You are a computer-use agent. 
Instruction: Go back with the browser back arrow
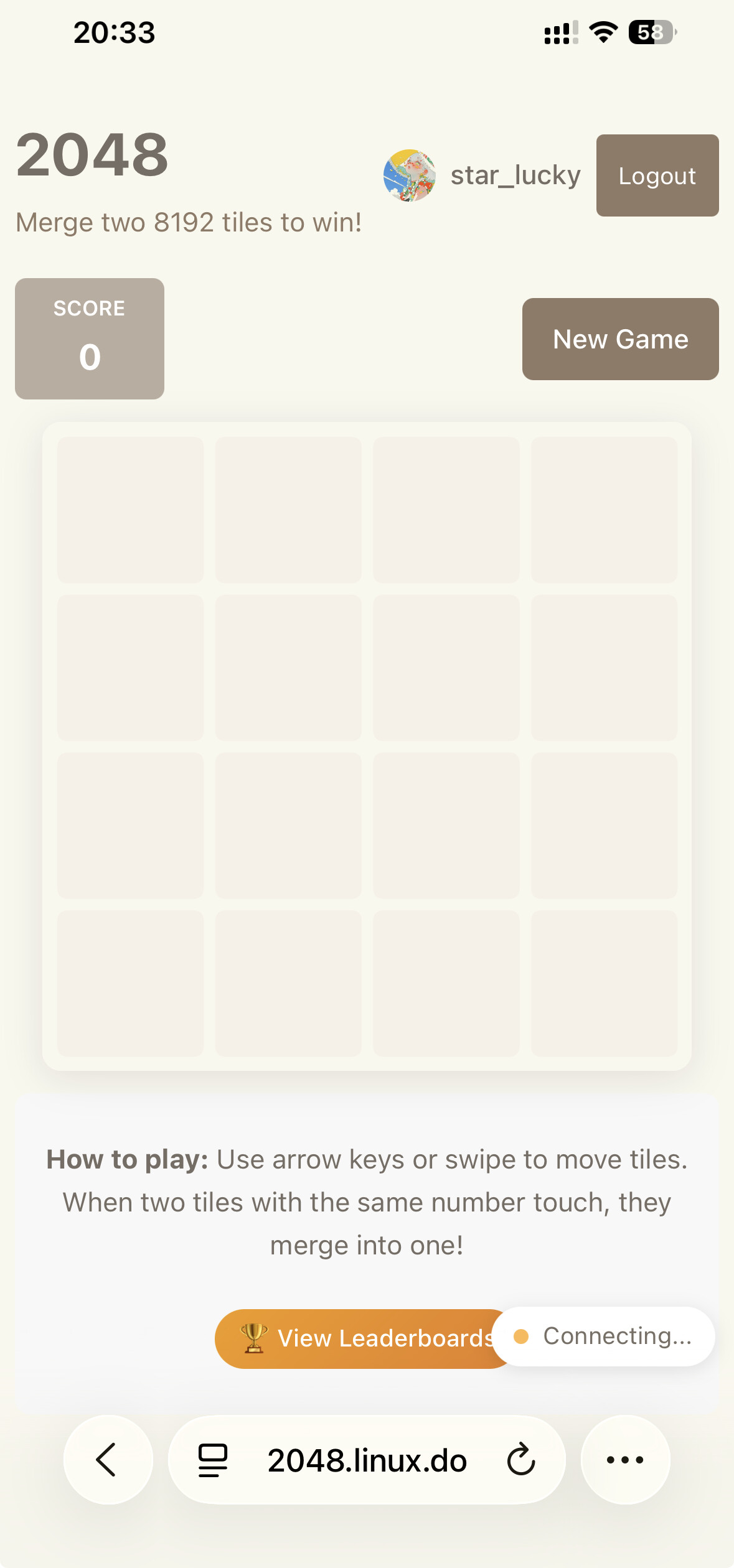(108, 1460)
